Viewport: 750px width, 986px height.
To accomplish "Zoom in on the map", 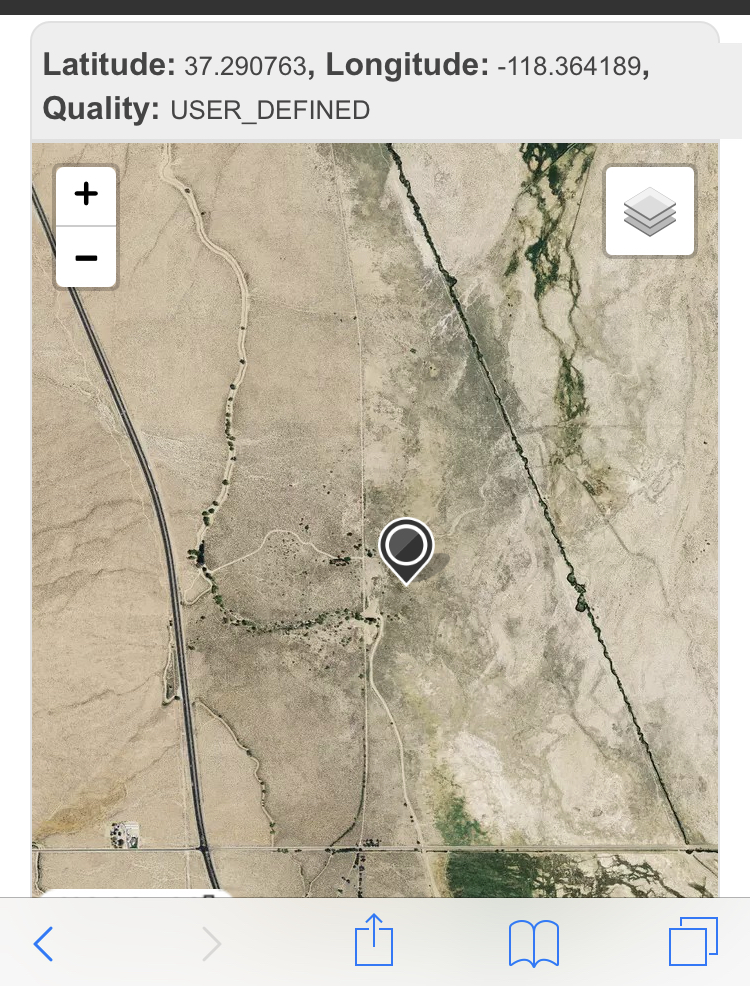I will (86, 196).
